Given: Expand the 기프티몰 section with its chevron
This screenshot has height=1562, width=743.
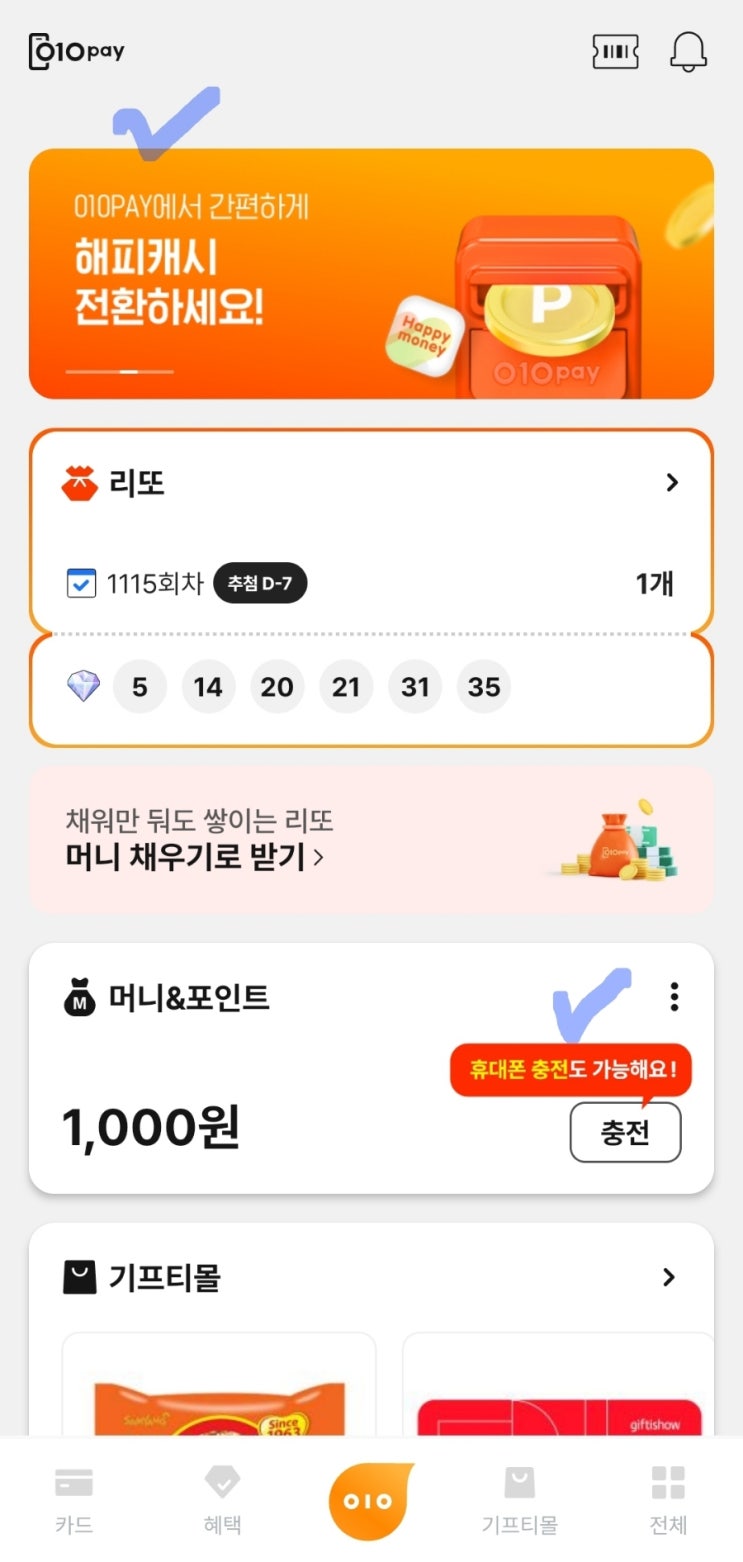Looking at the screenshot, I should (668, 1277).
